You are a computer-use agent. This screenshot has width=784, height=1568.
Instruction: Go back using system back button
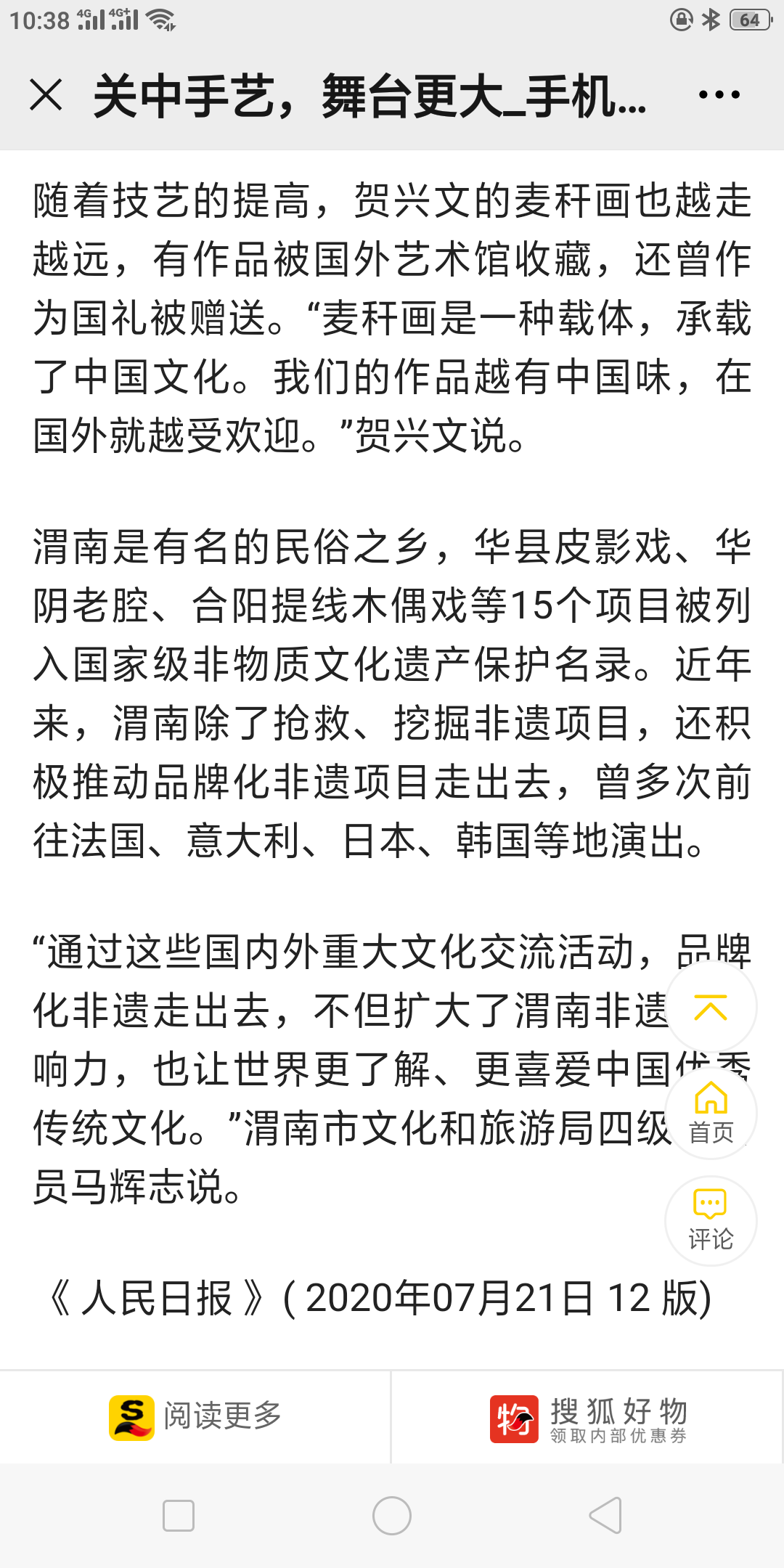click(605, 1516)
